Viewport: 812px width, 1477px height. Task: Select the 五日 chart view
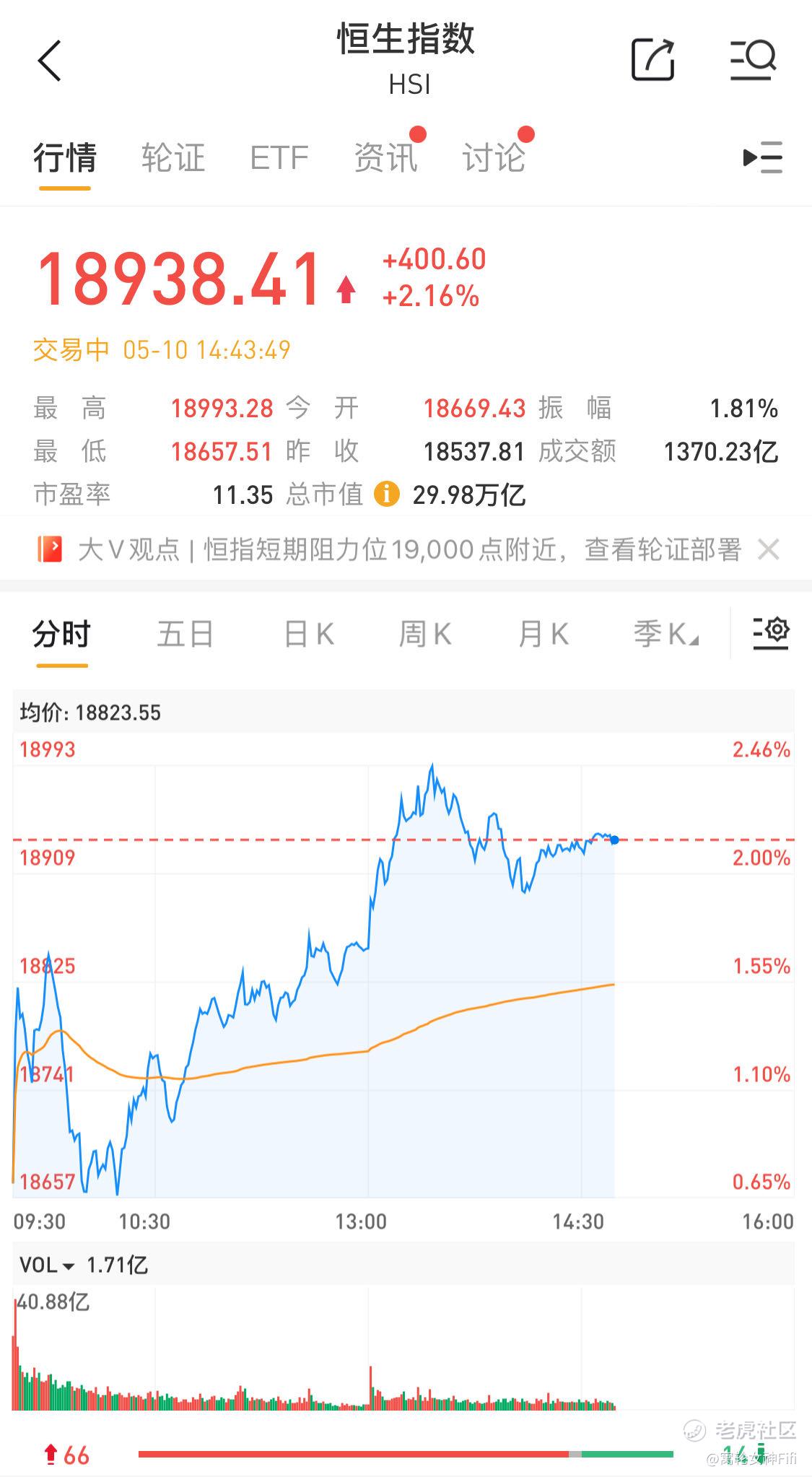tap(185, 635)
